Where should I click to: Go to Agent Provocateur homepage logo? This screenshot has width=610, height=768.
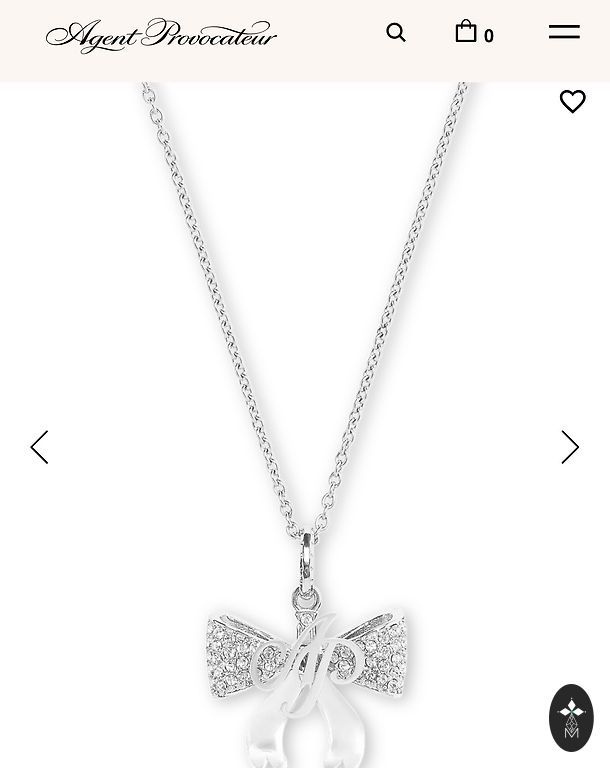[x=161, y=35]
